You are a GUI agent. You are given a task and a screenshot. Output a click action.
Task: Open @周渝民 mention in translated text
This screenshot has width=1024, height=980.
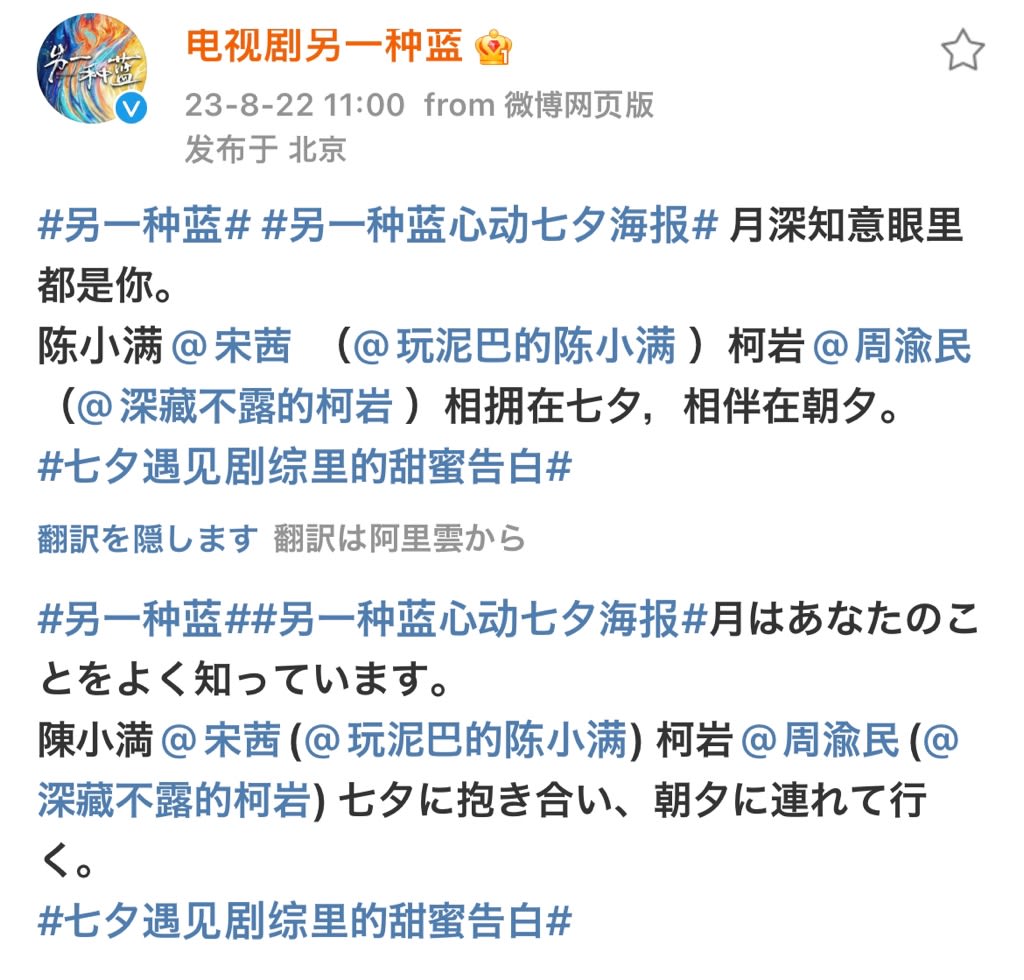[x=818, y=741]
